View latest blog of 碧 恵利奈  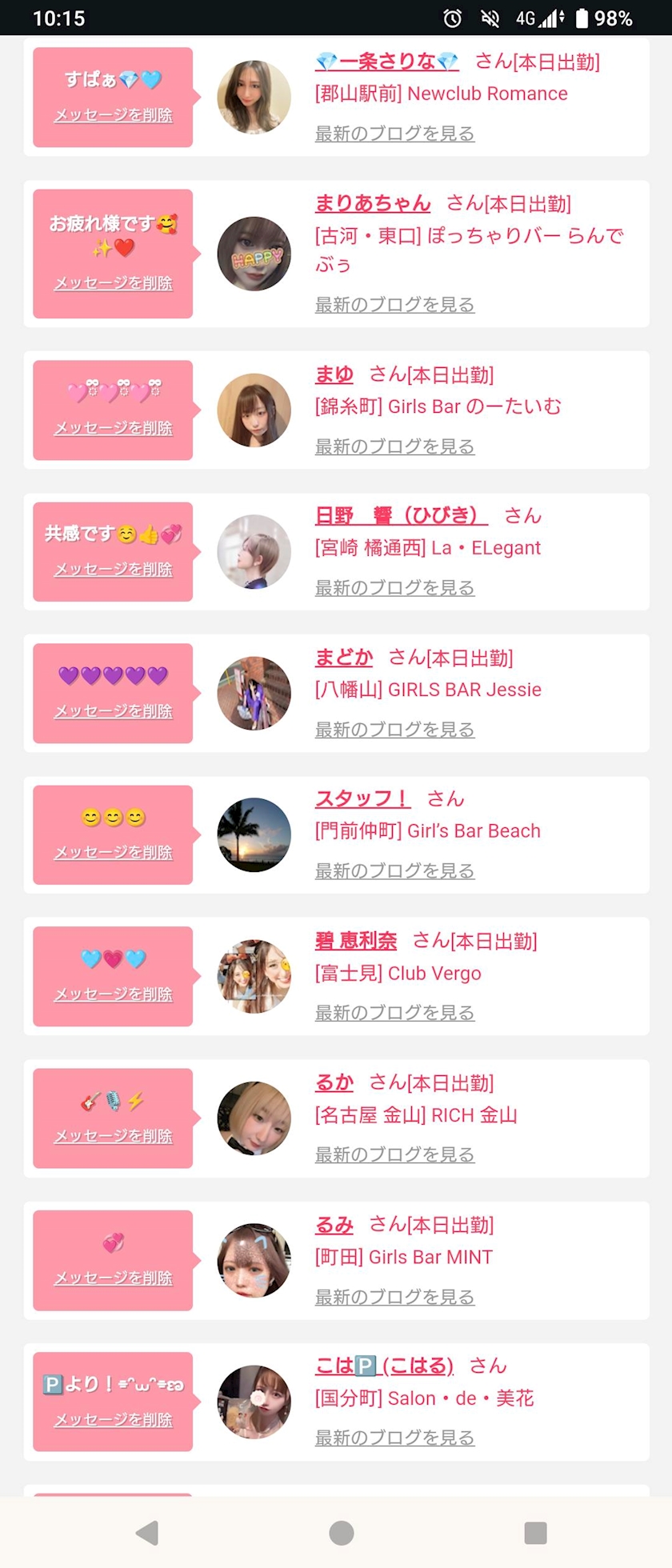click(x=394, y=1013)
